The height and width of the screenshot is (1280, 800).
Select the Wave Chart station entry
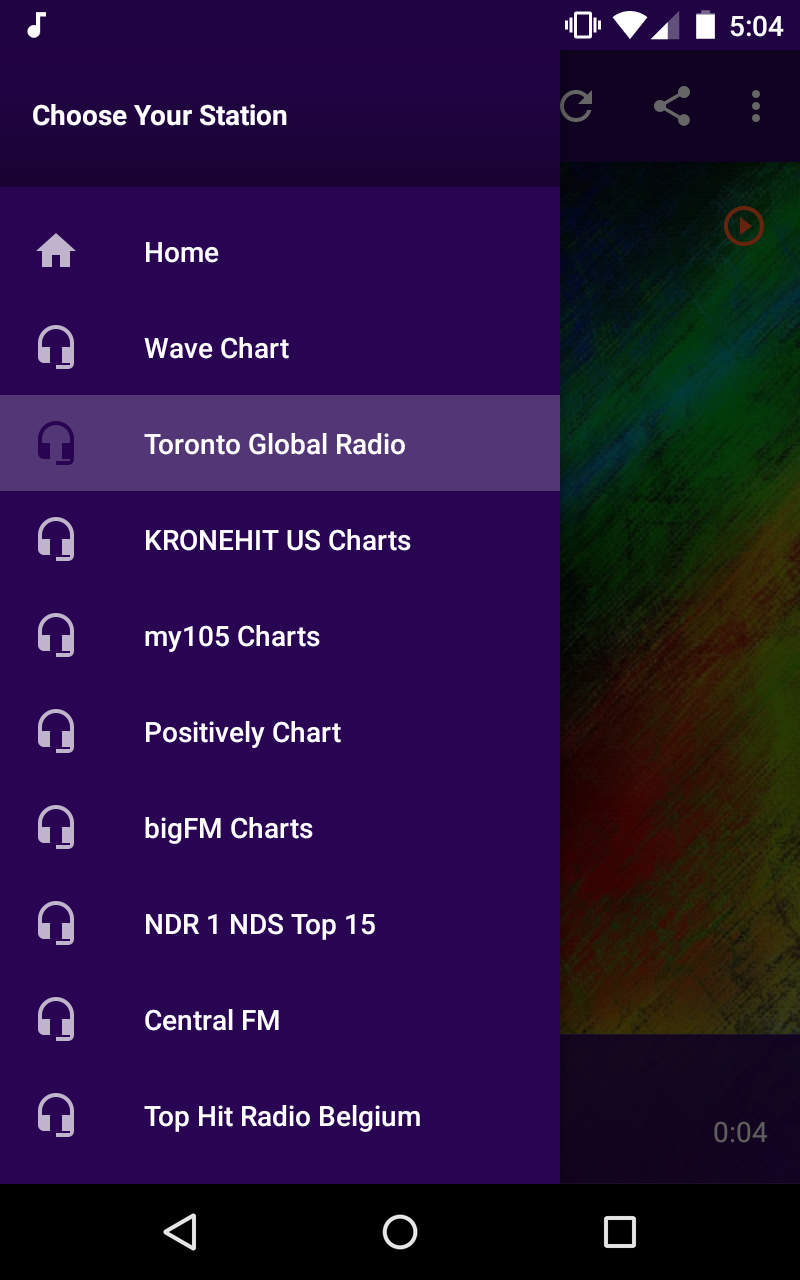tap(216, 348)
